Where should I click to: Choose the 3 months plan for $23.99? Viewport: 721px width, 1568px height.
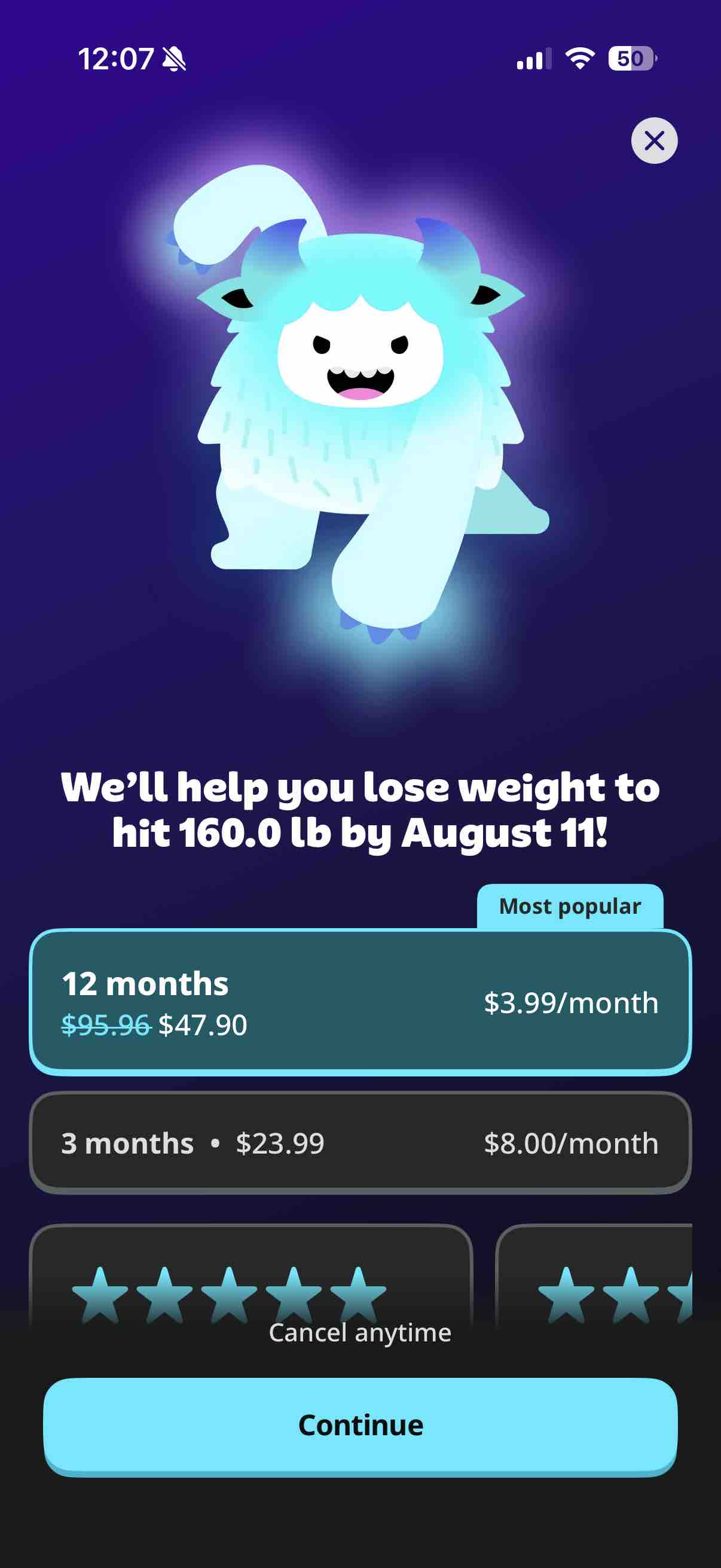[360, 1143]
